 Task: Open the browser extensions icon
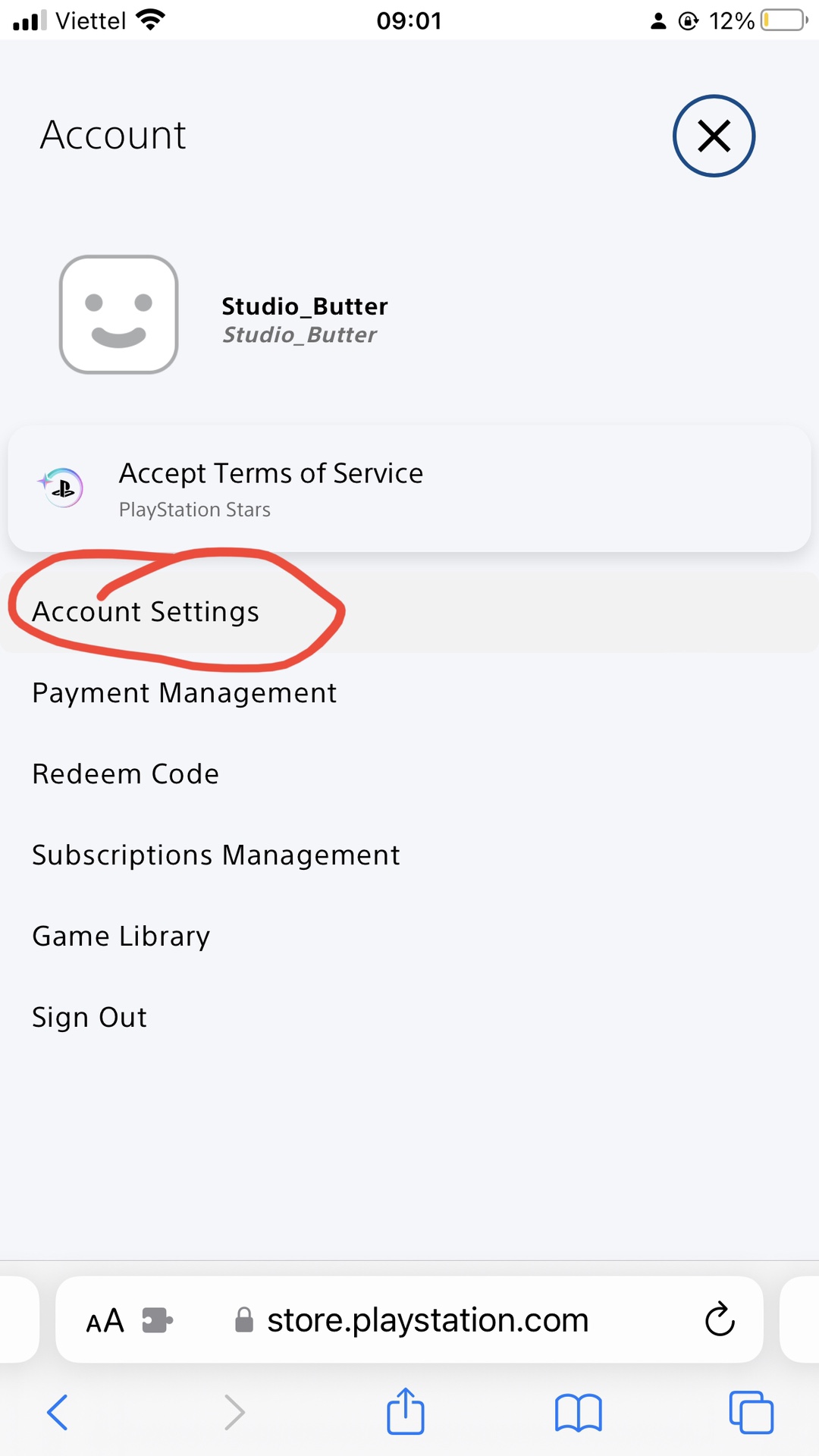158,1321
